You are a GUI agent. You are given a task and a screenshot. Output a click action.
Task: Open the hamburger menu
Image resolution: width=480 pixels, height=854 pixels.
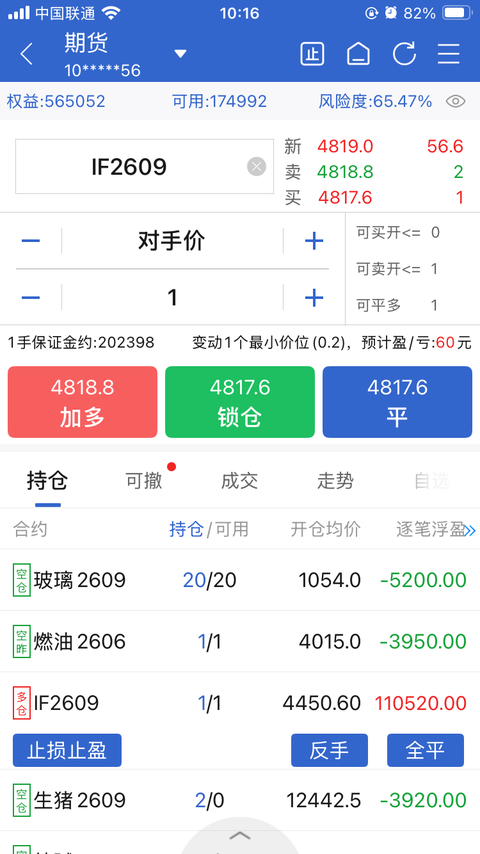(x=449, y=54)
